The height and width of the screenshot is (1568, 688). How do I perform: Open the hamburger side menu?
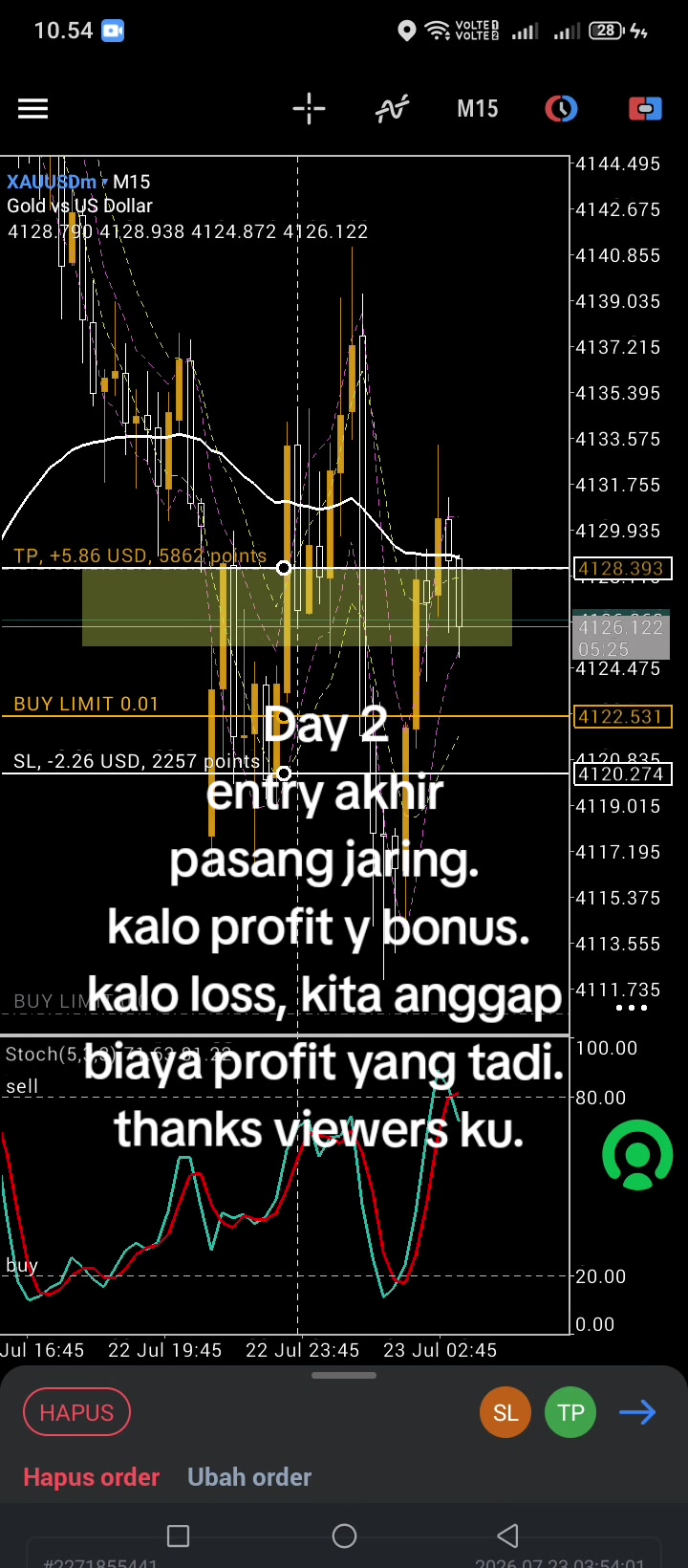pyautogui.click(x=32, y=109)
